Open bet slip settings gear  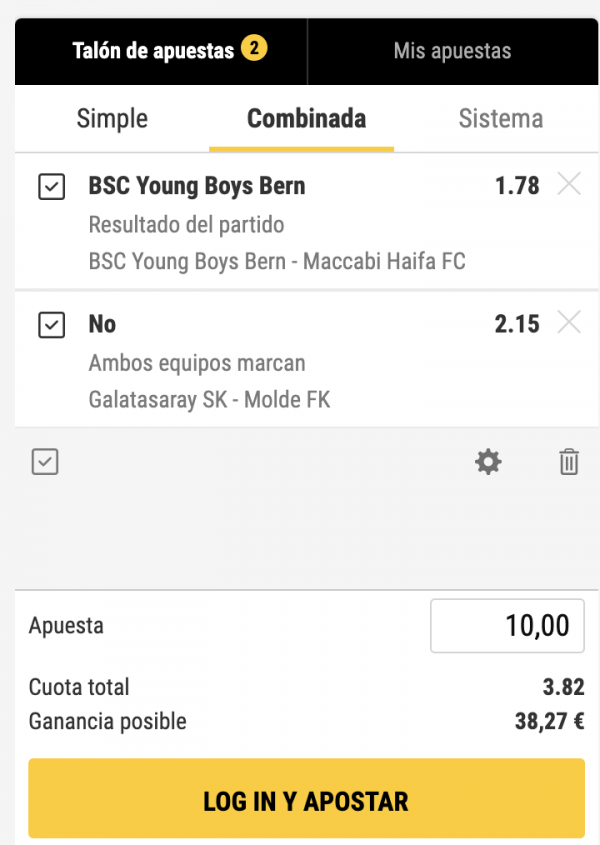(x=488, y=462)
